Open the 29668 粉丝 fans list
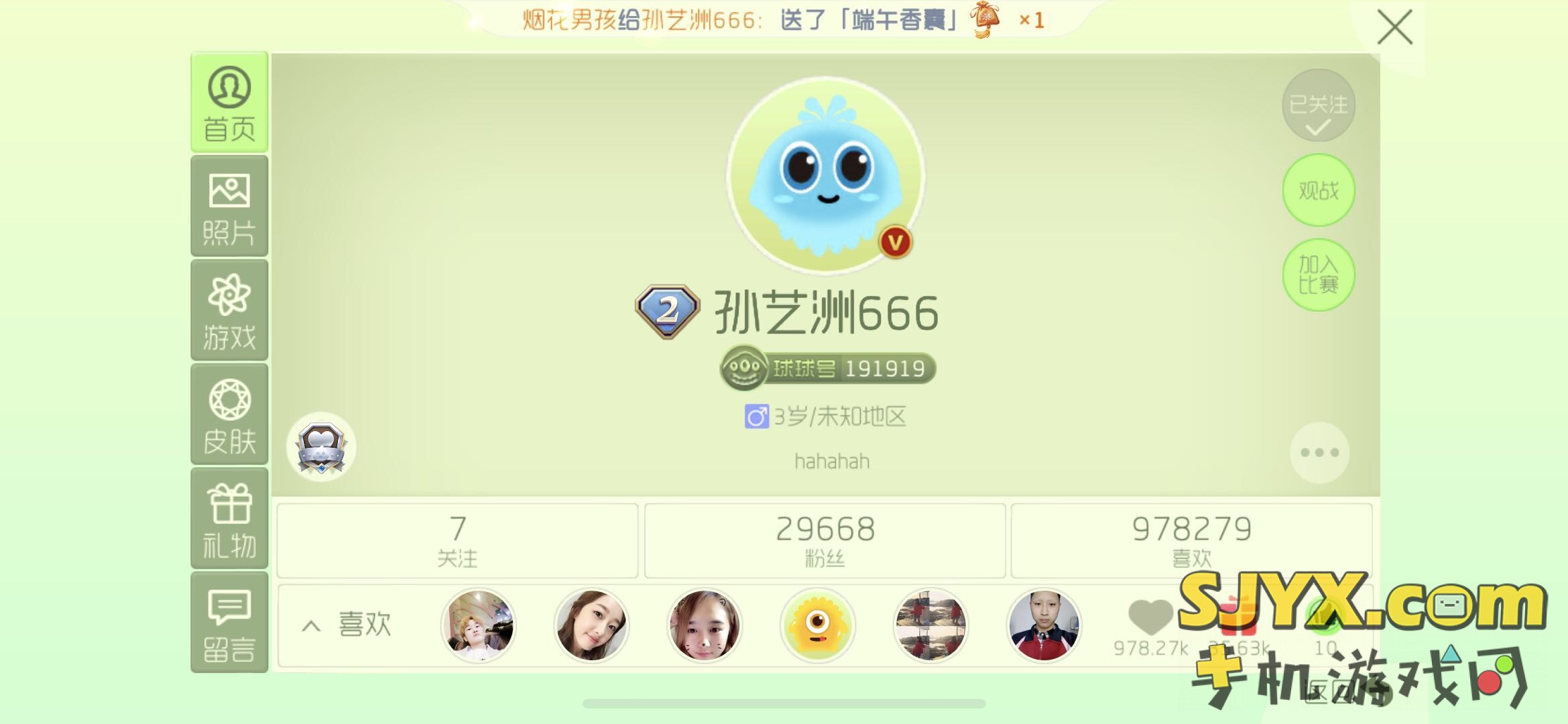The width and height of the screenshot is (1568, 724). (x=825, y=540)
